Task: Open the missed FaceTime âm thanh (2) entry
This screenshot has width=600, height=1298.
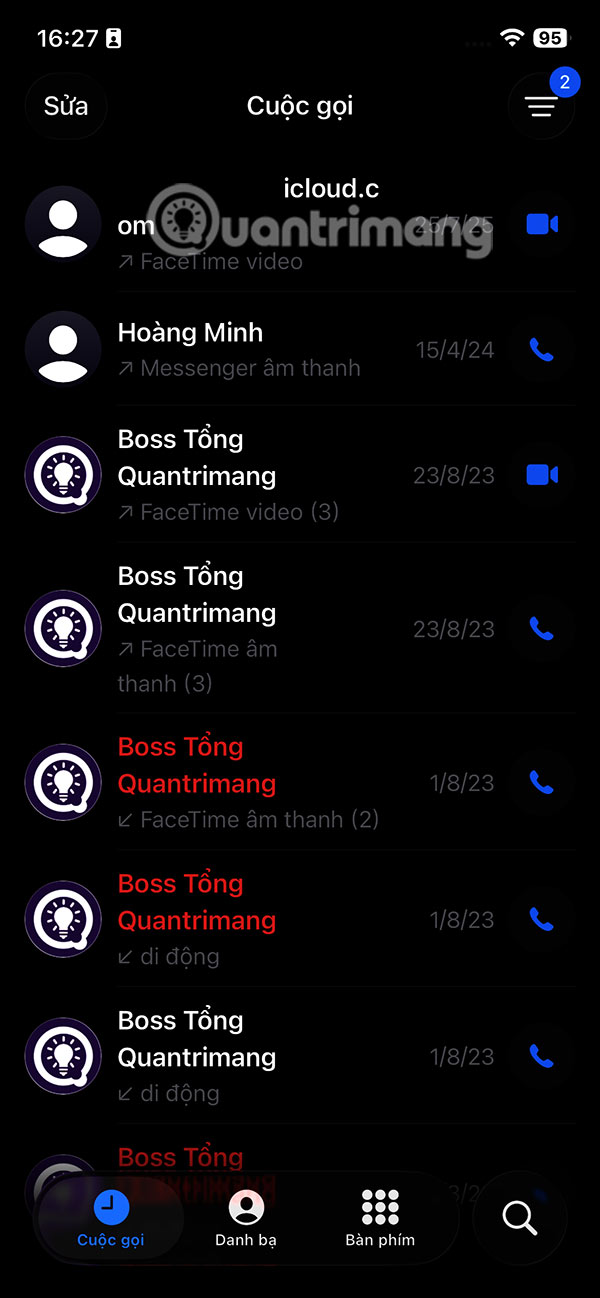Action: coord(250,783)
